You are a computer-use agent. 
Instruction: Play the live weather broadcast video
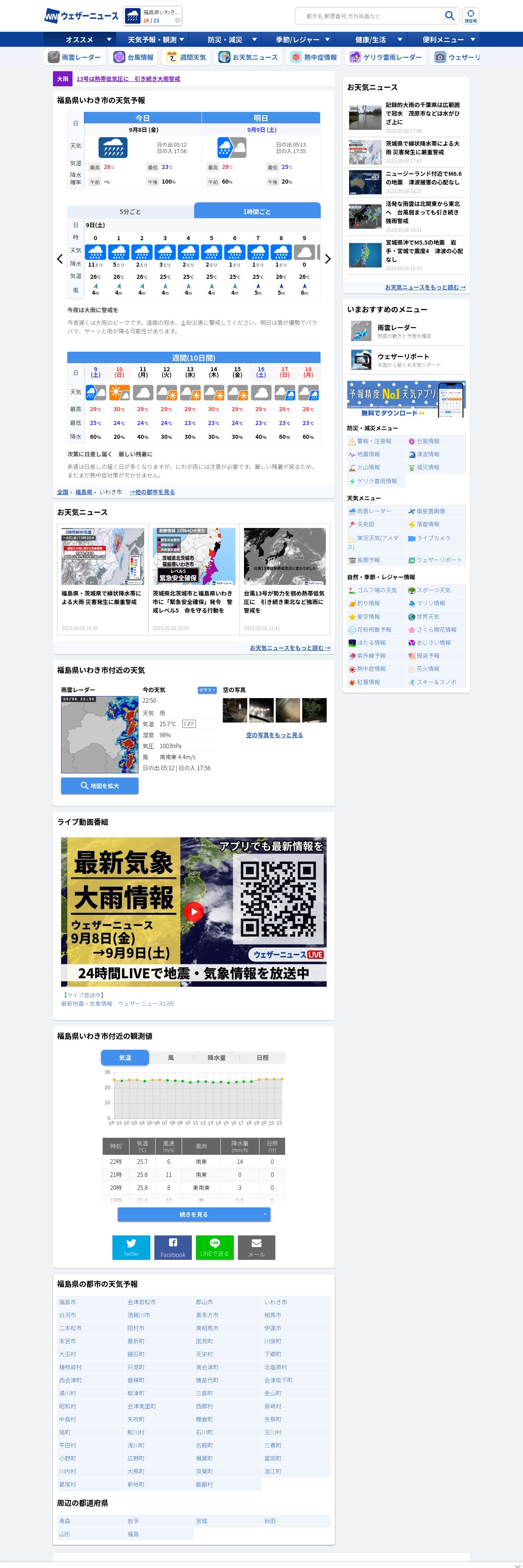tap(193, 911)
